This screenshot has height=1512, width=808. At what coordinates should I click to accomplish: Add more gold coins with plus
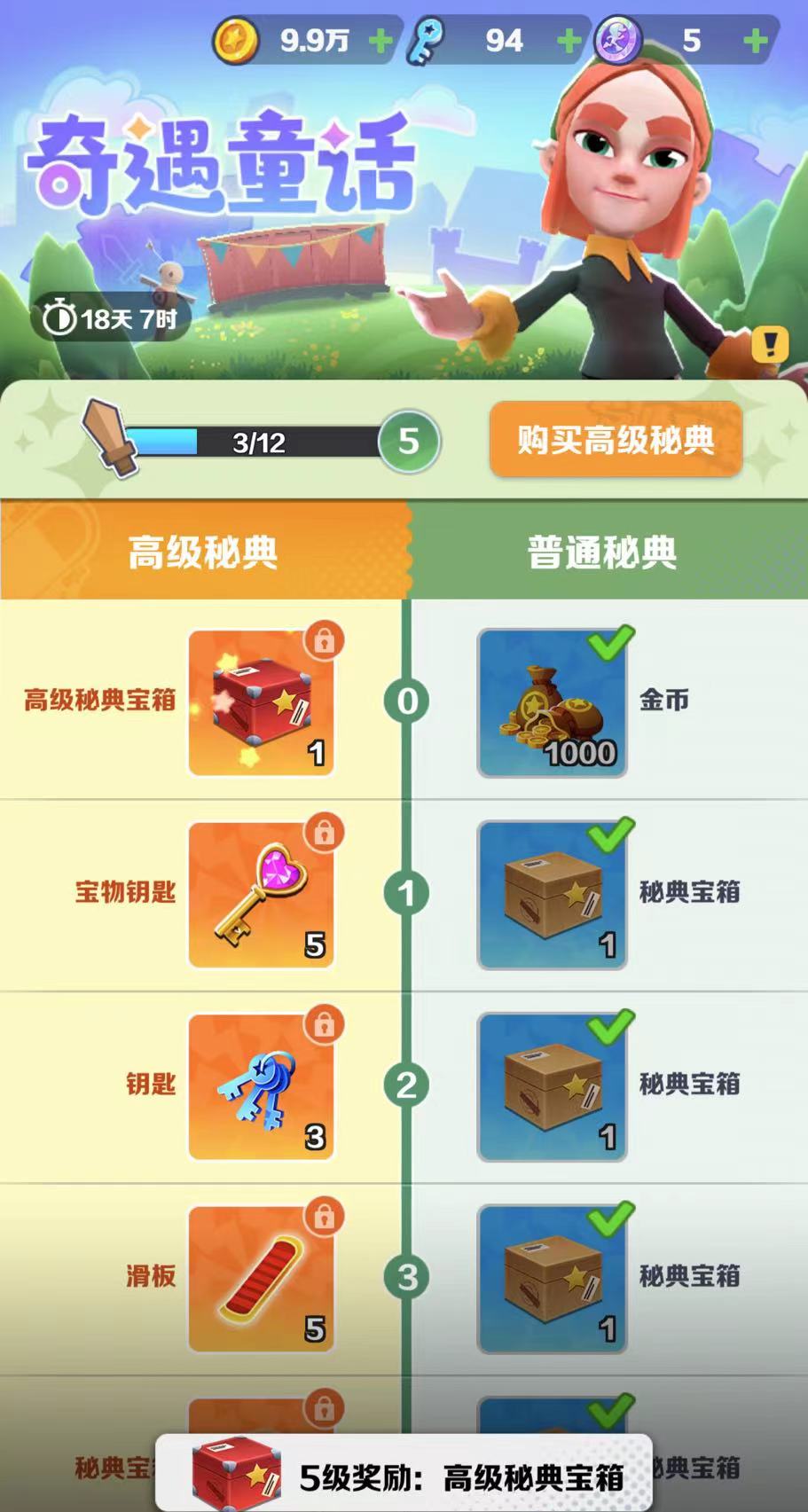pyautogui.click(x=380, y=41)
